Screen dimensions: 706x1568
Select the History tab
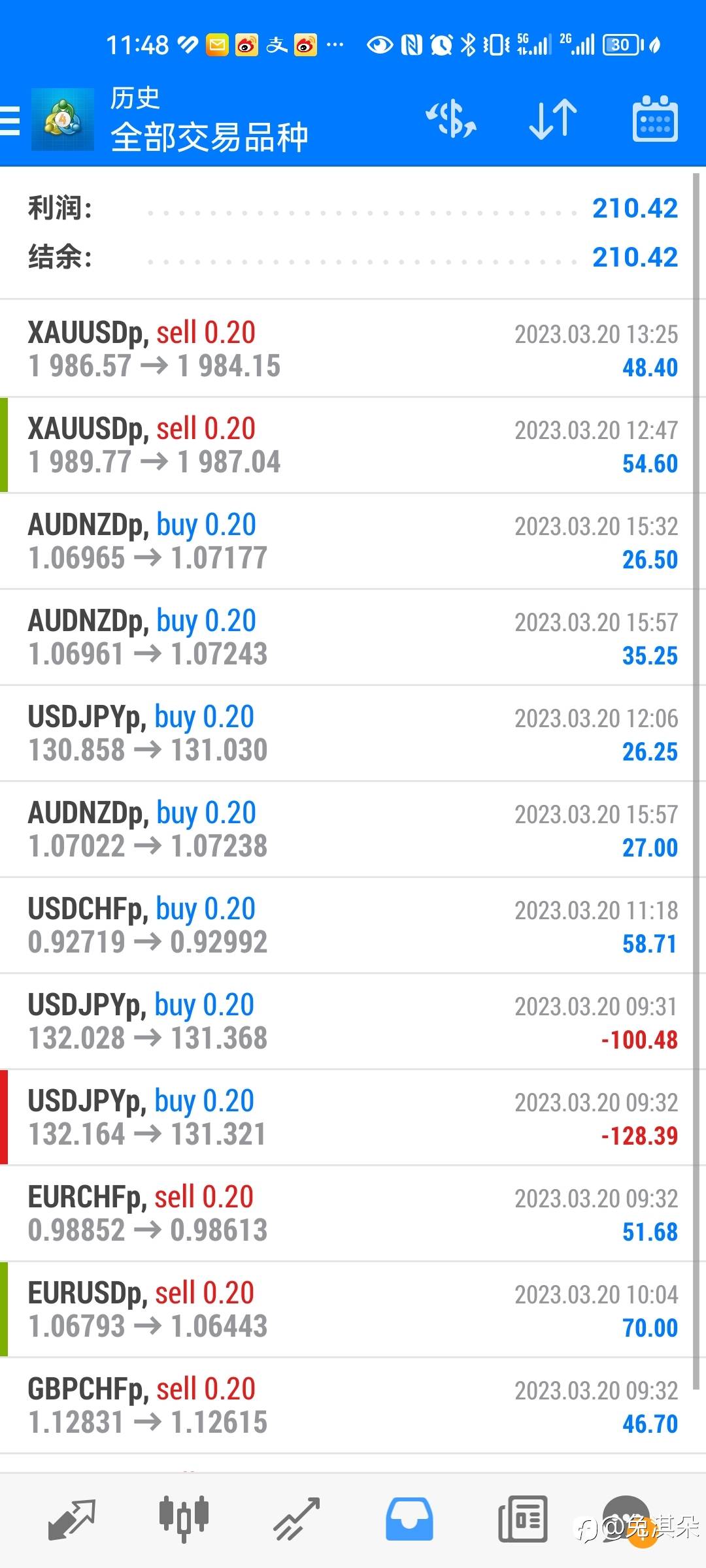[409, 1520]
